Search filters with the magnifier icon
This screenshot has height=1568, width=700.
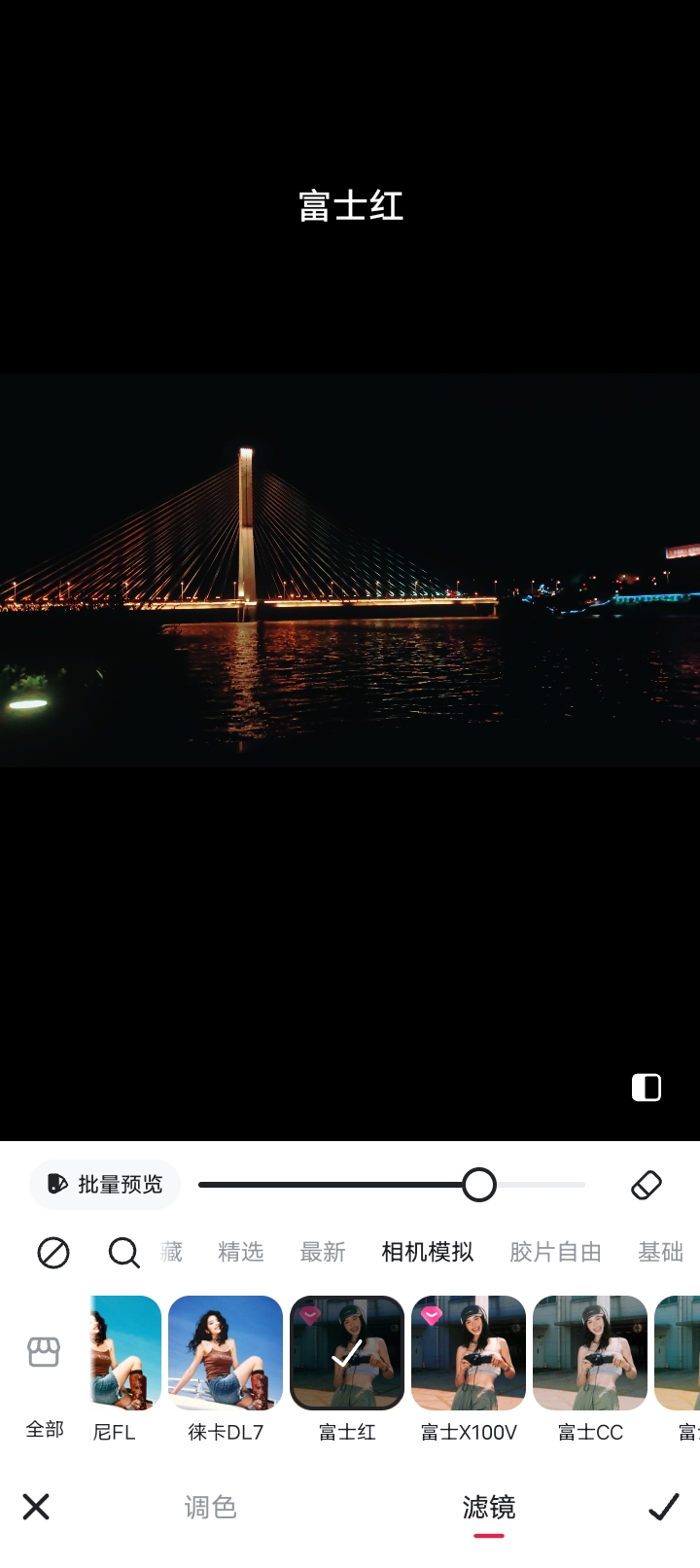click(x=123, y=1252)
